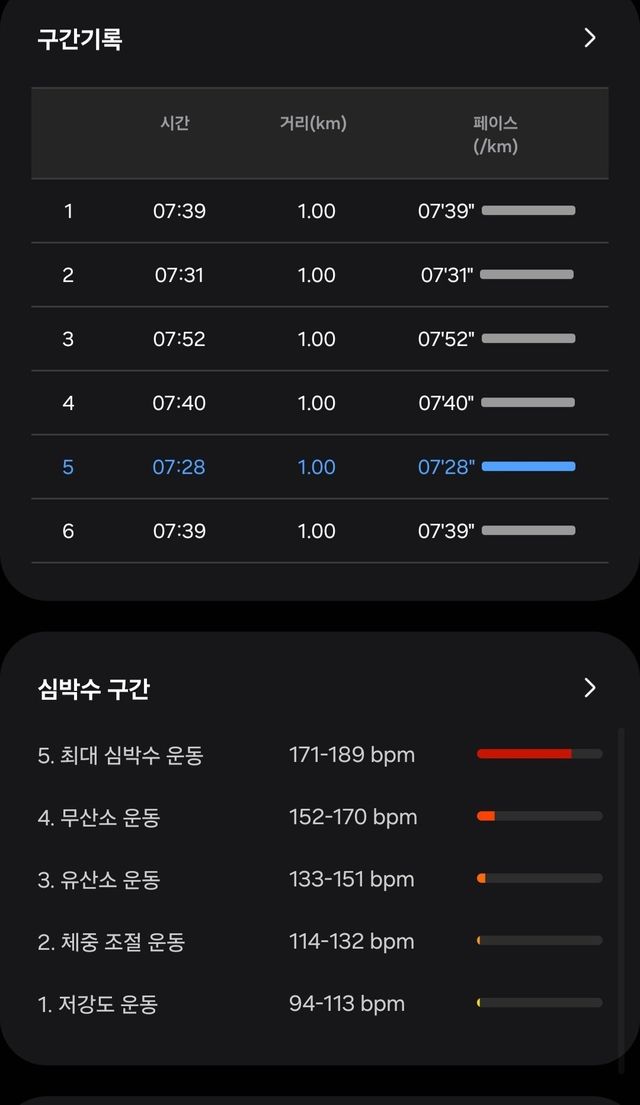Open the 구간기록 details chevron
Viewport: 640px width, 1105px height.
point(589,38)
